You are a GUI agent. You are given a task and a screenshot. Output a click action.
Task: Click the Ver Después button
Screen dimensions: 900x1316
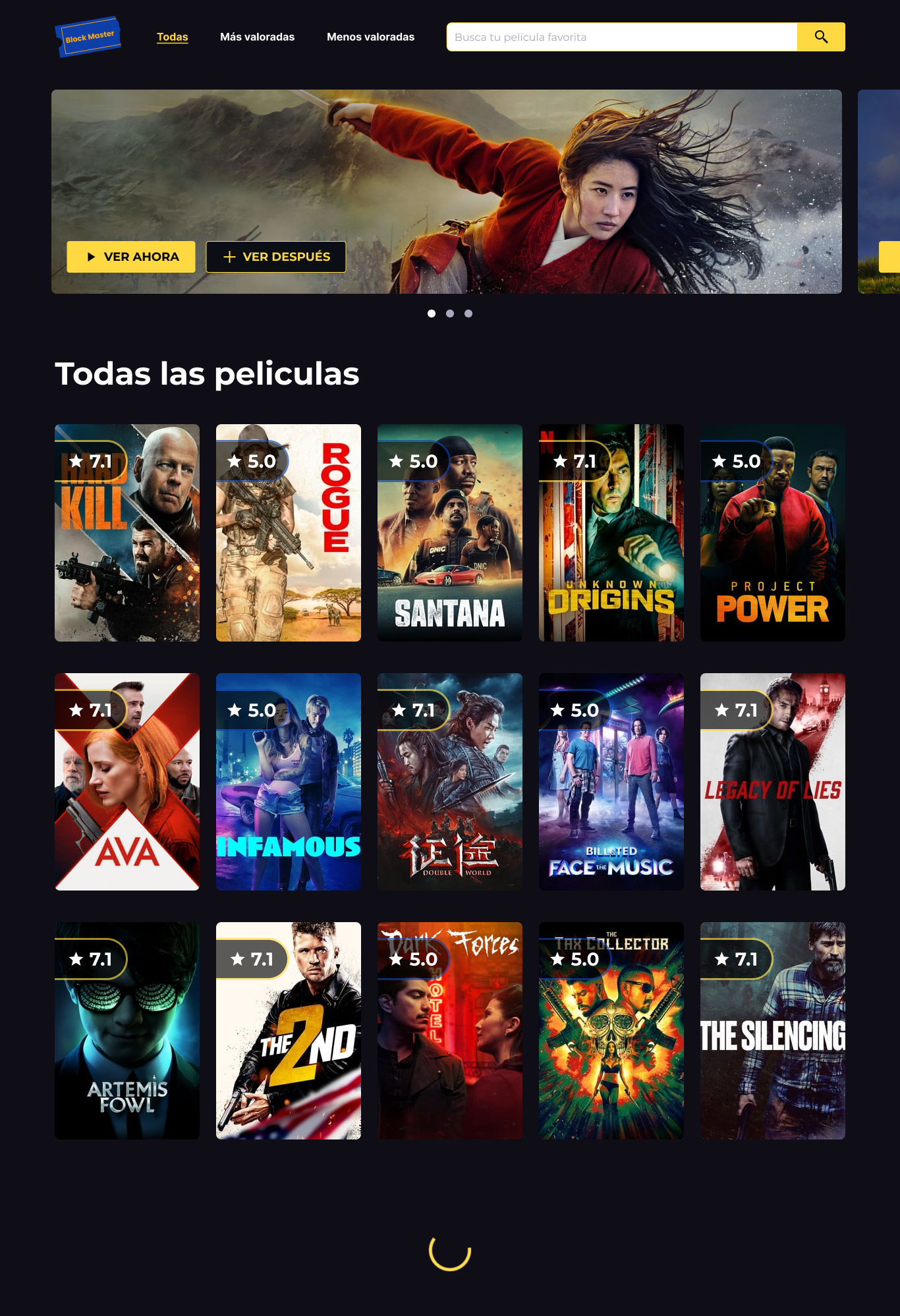(276, 257)
